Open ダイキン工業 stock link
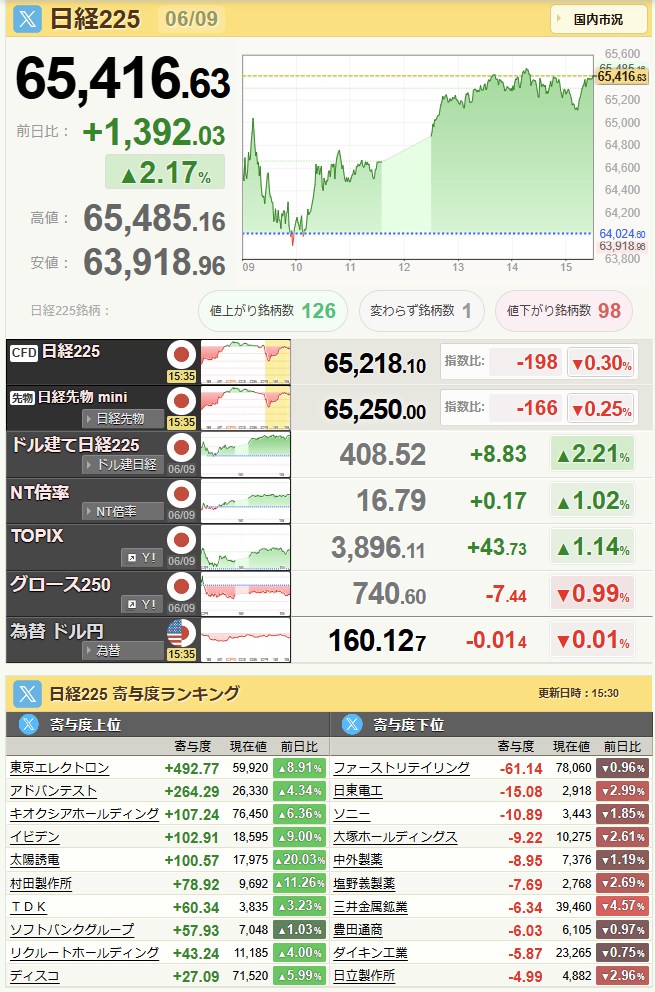 370,953
